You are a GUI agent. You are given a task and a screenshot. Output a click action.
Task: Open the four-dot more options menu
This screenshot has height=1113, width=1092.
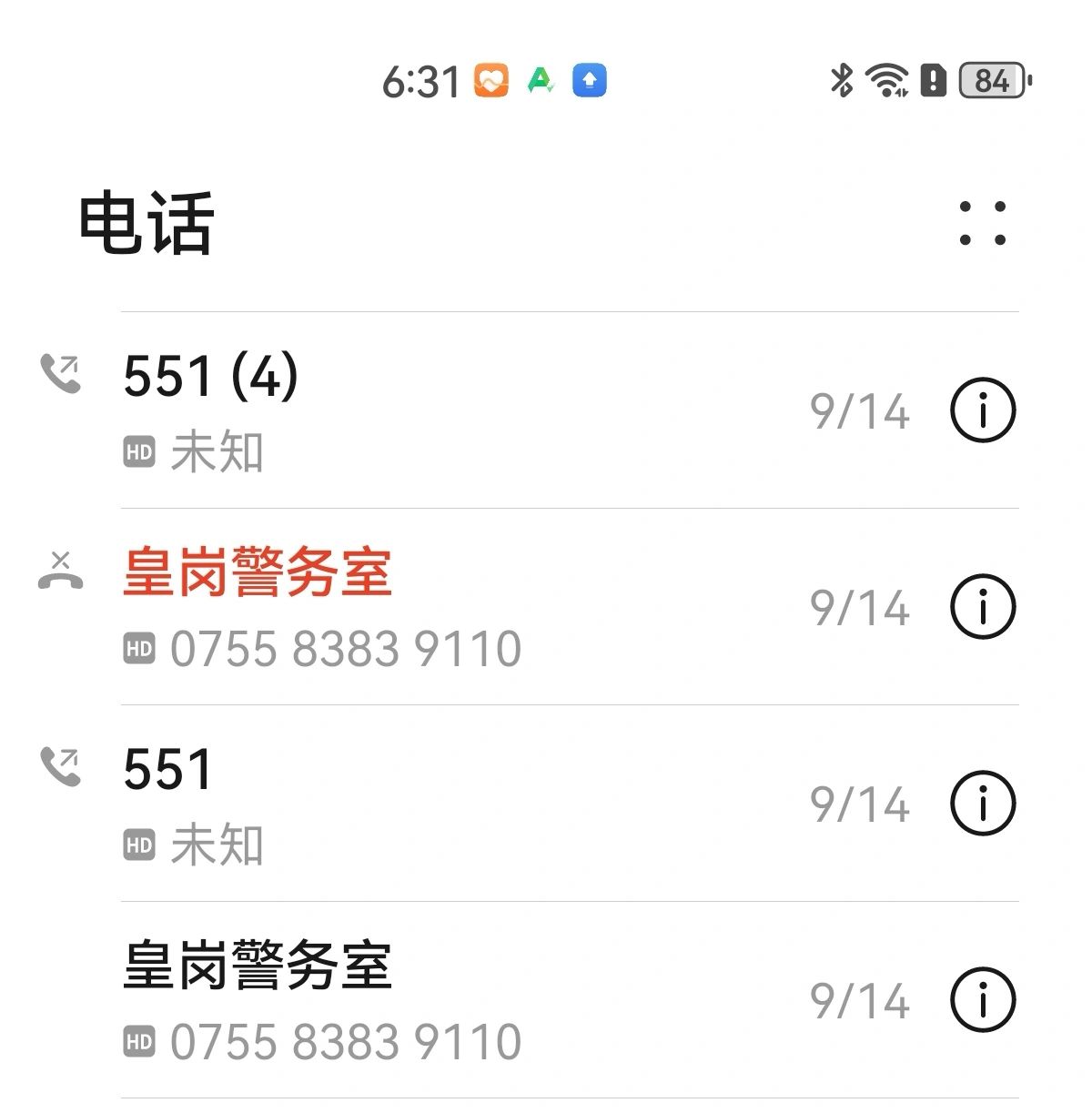[x=983, y=223]
